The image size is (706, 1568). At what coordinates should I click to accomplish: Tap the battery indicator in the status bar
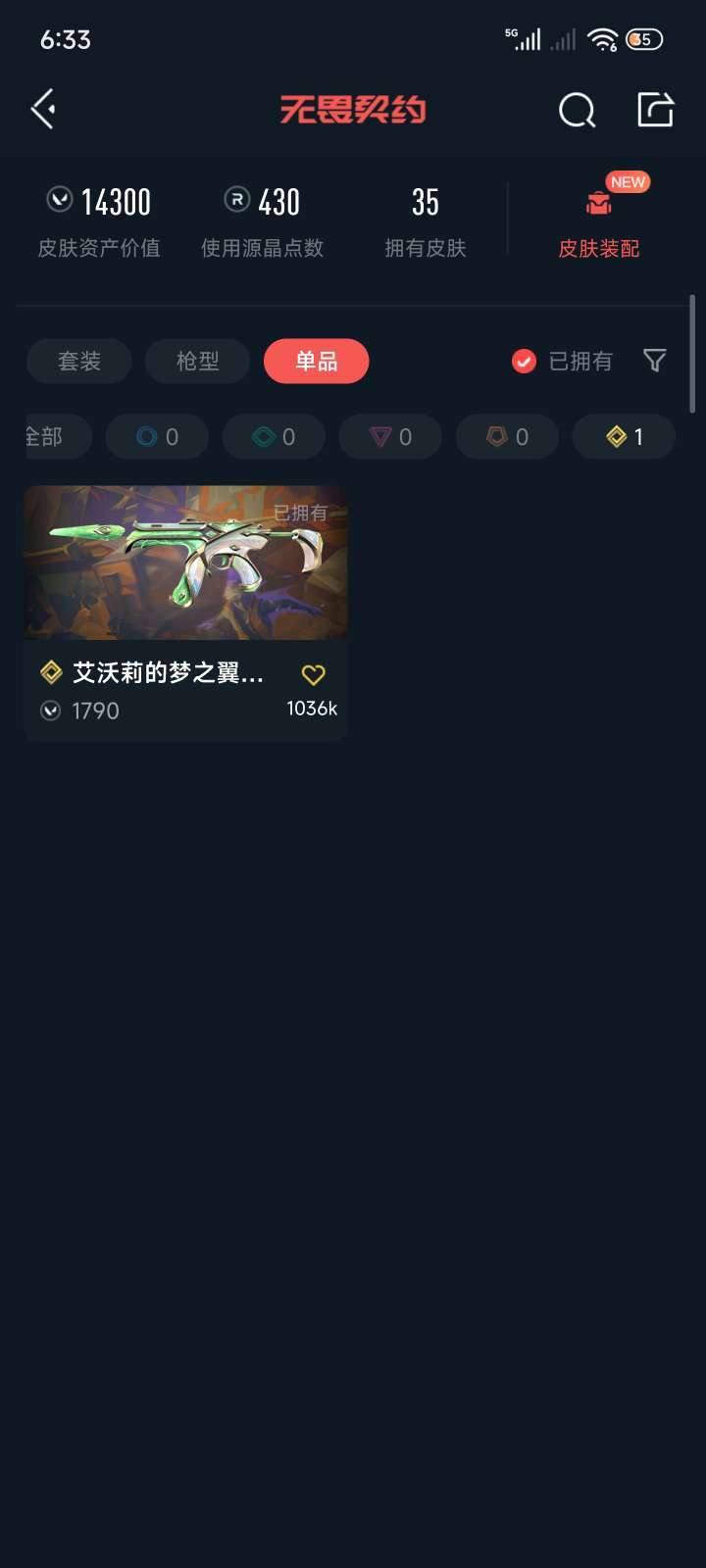click(x=642, y=39)
